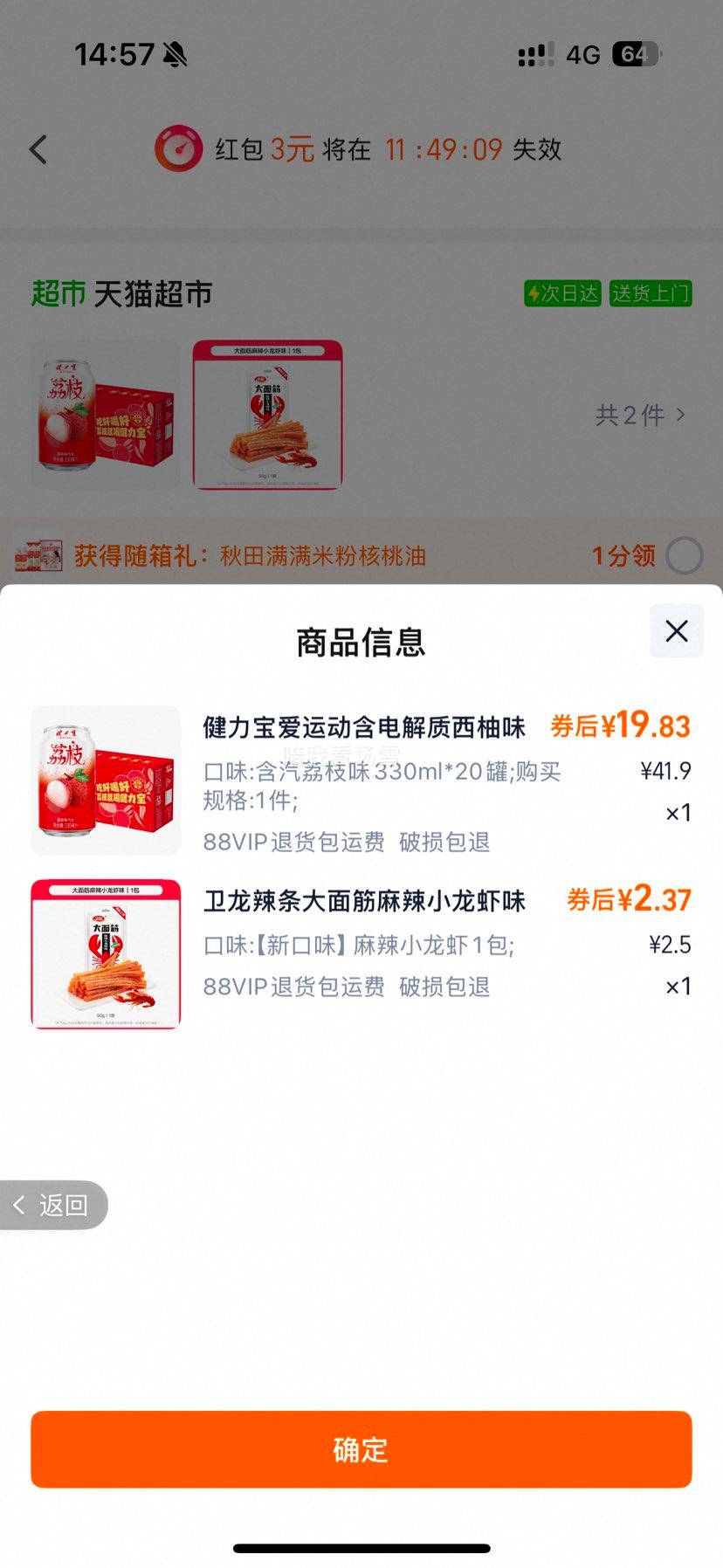Tap the gift box icon beside 获得随箱礼

point(40,556)
